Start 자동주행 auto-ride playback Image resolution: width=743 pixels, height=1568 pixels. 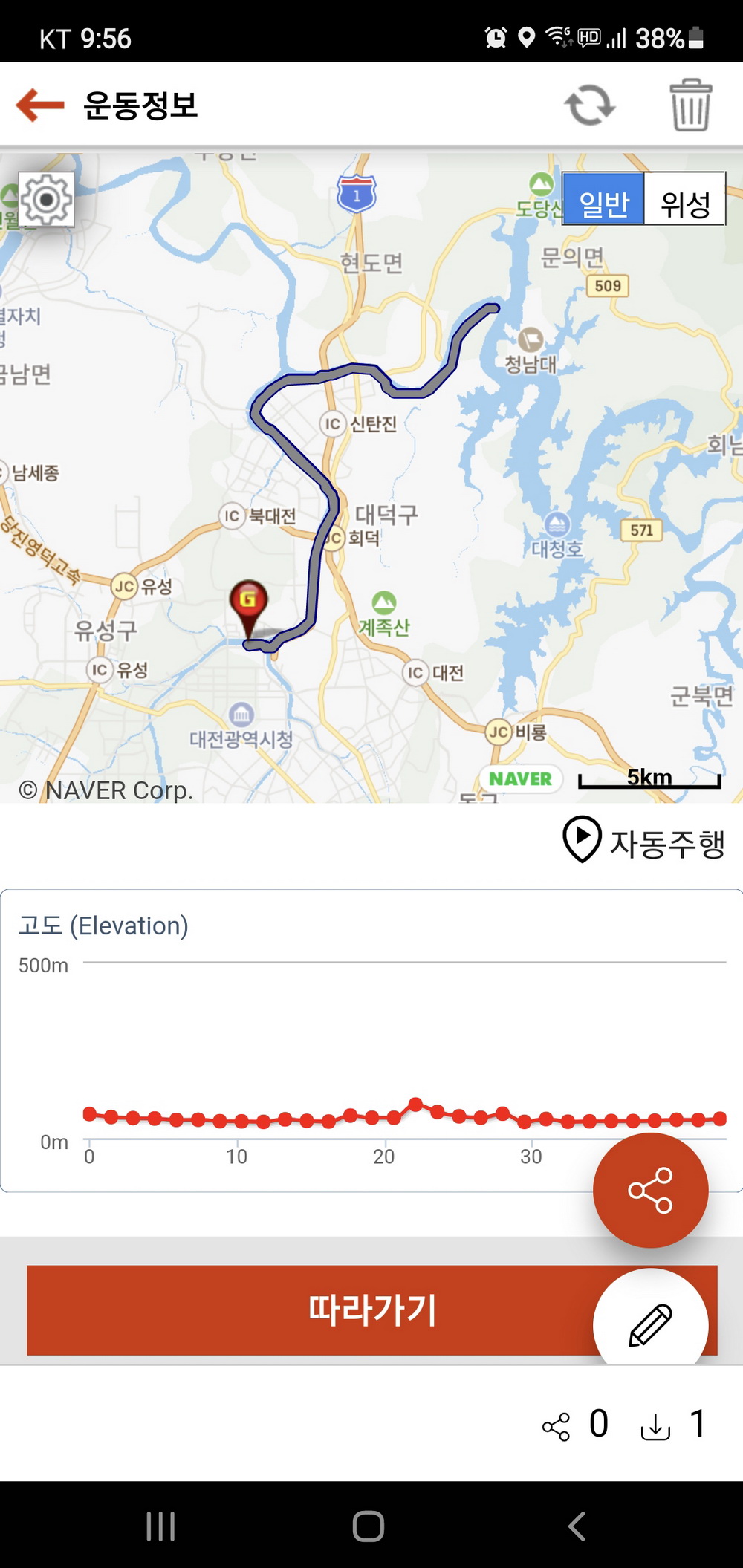click(643, 841)
